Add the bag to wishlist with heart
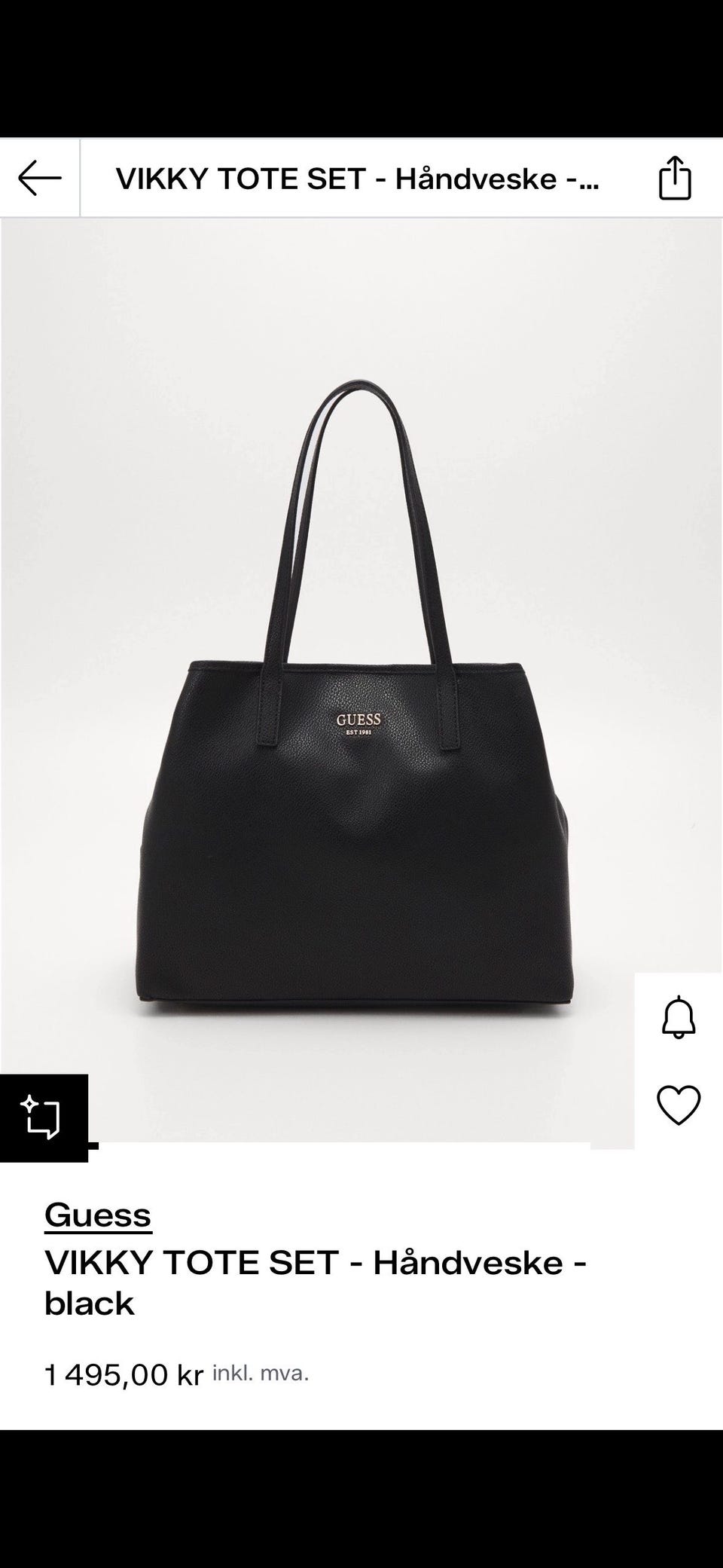This screenshot has width=723, height=1568. (x=679, y=1105)
